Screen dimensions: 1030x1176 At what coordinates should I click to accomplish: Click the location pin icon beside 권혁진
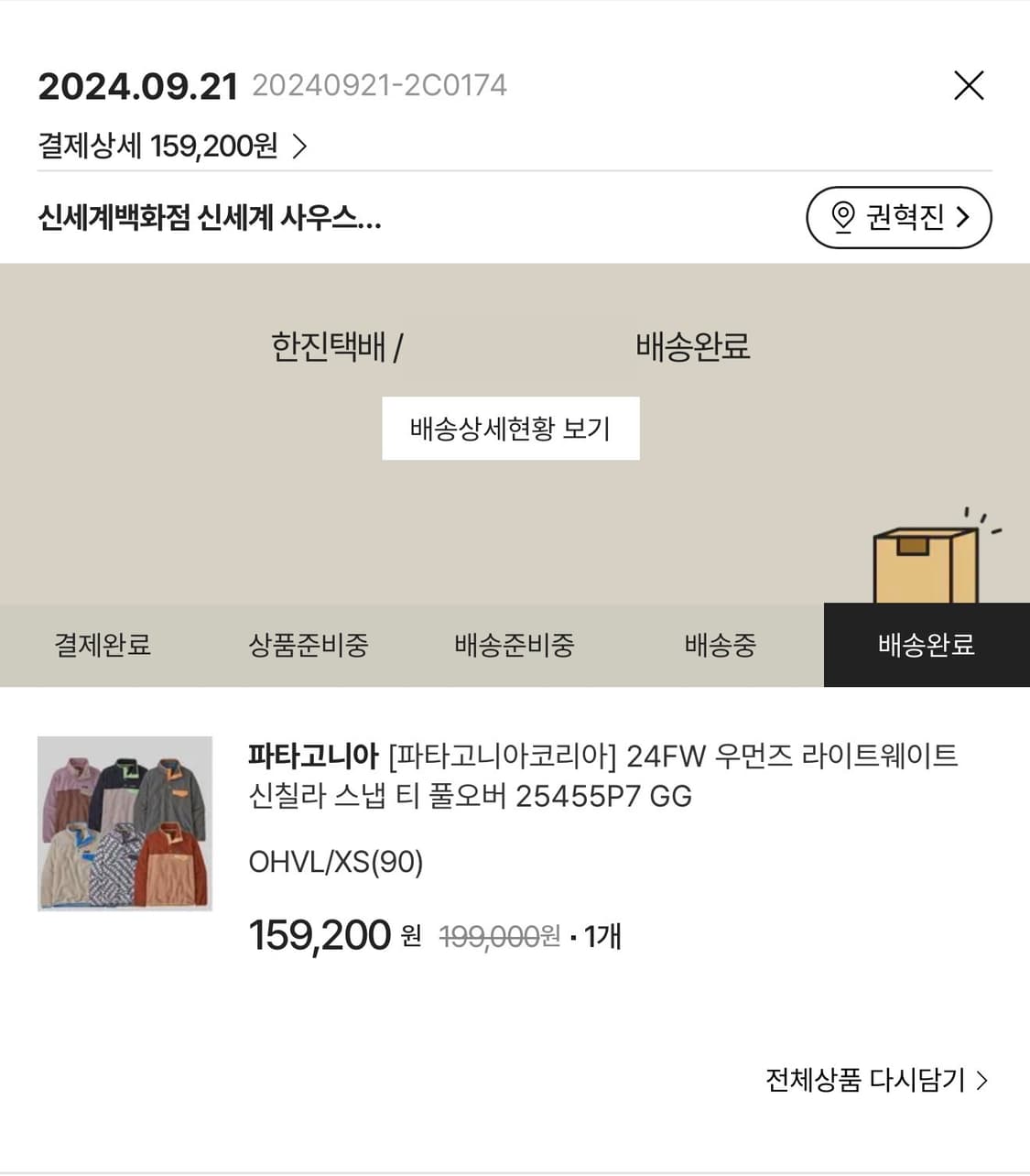[843, 218]
